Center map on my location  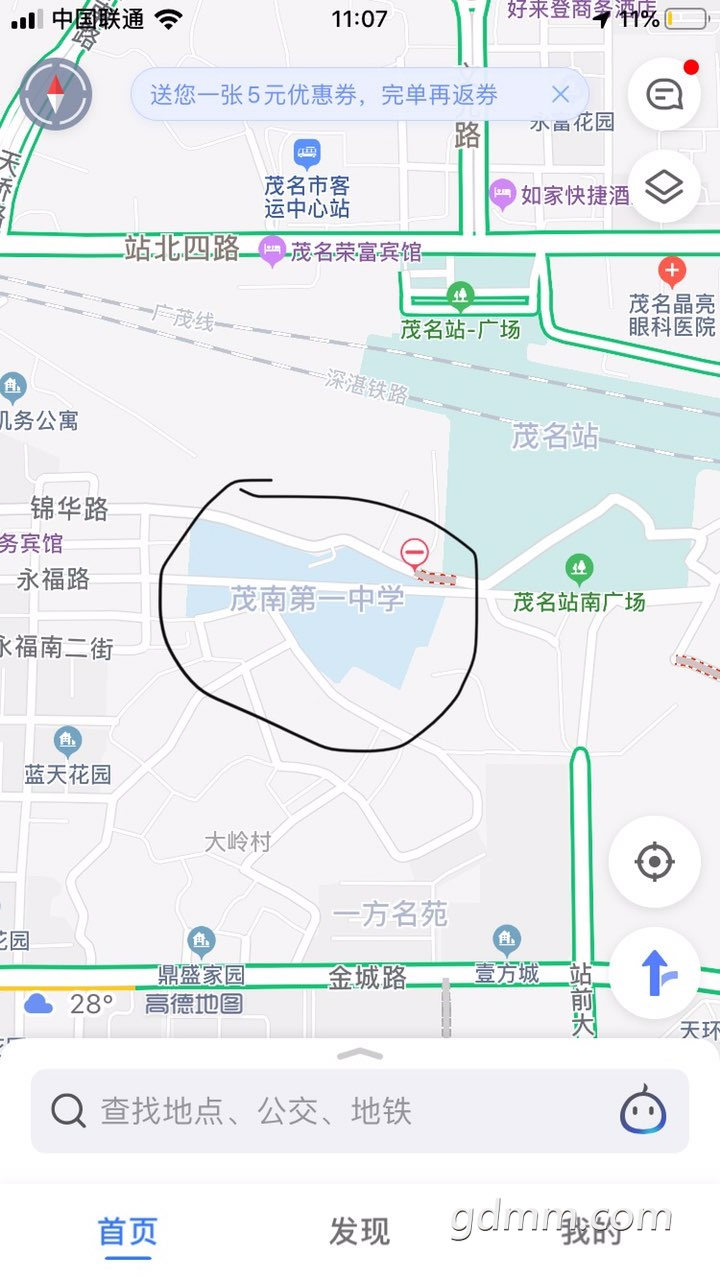coord(655,861)
